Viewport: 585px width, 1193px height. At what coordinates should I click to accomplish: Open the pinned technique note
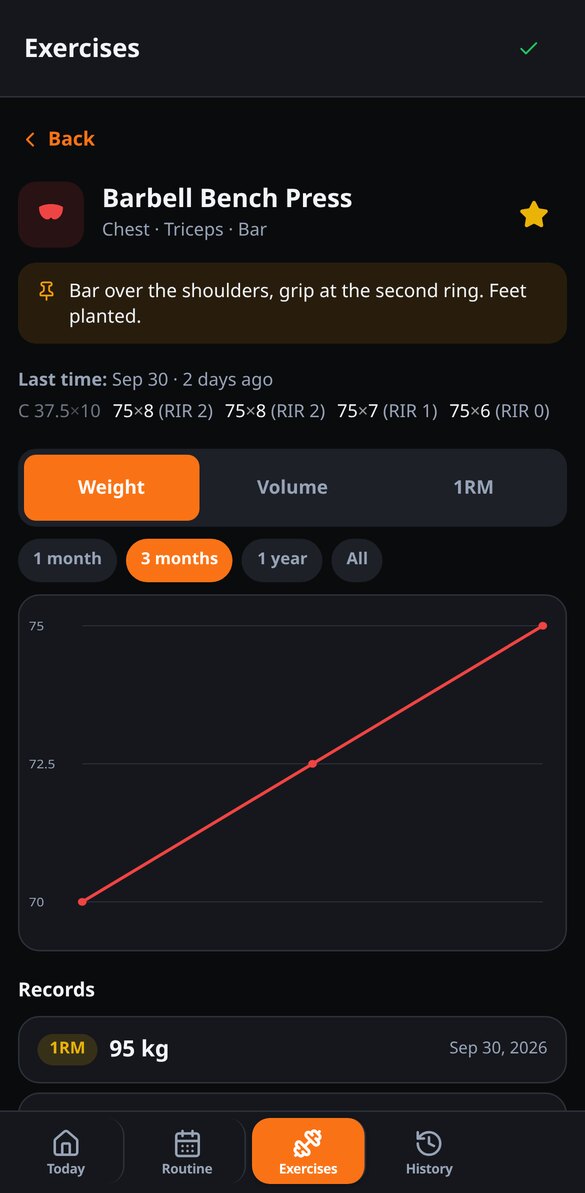tap(292, 303)
